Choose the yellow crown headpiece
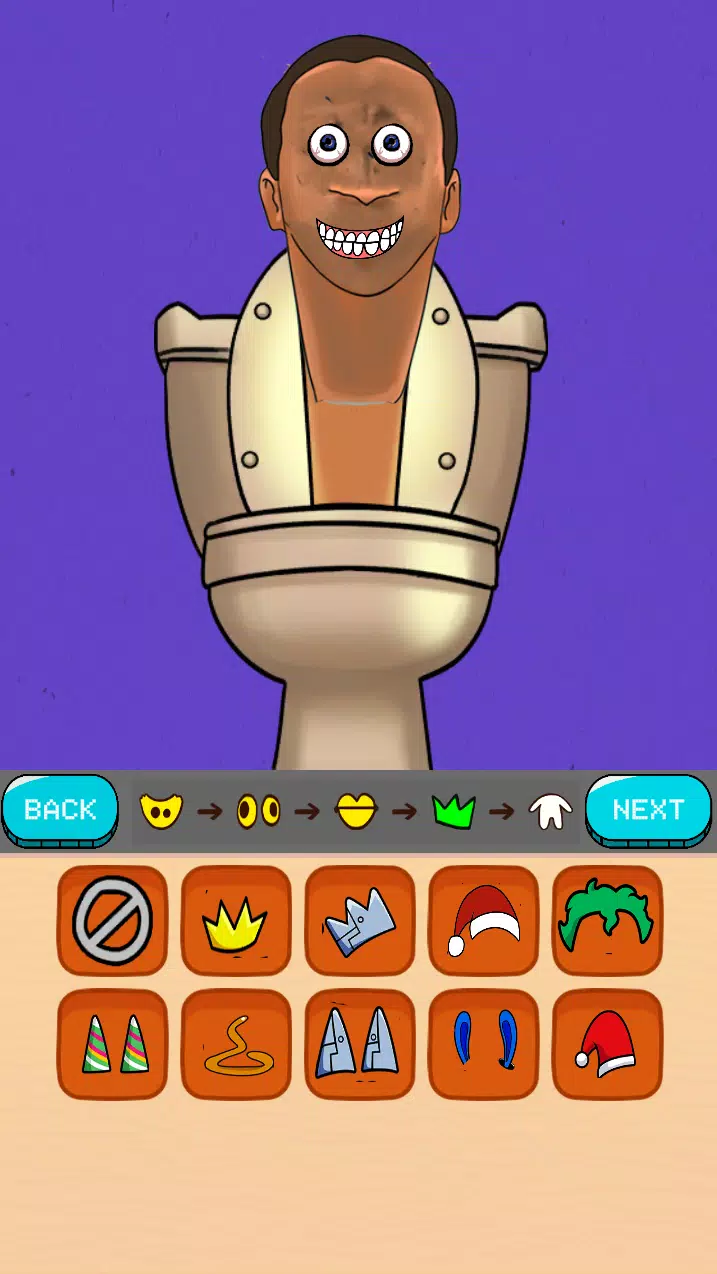This screenshot has height=1274, width=717. pos(236,919)
